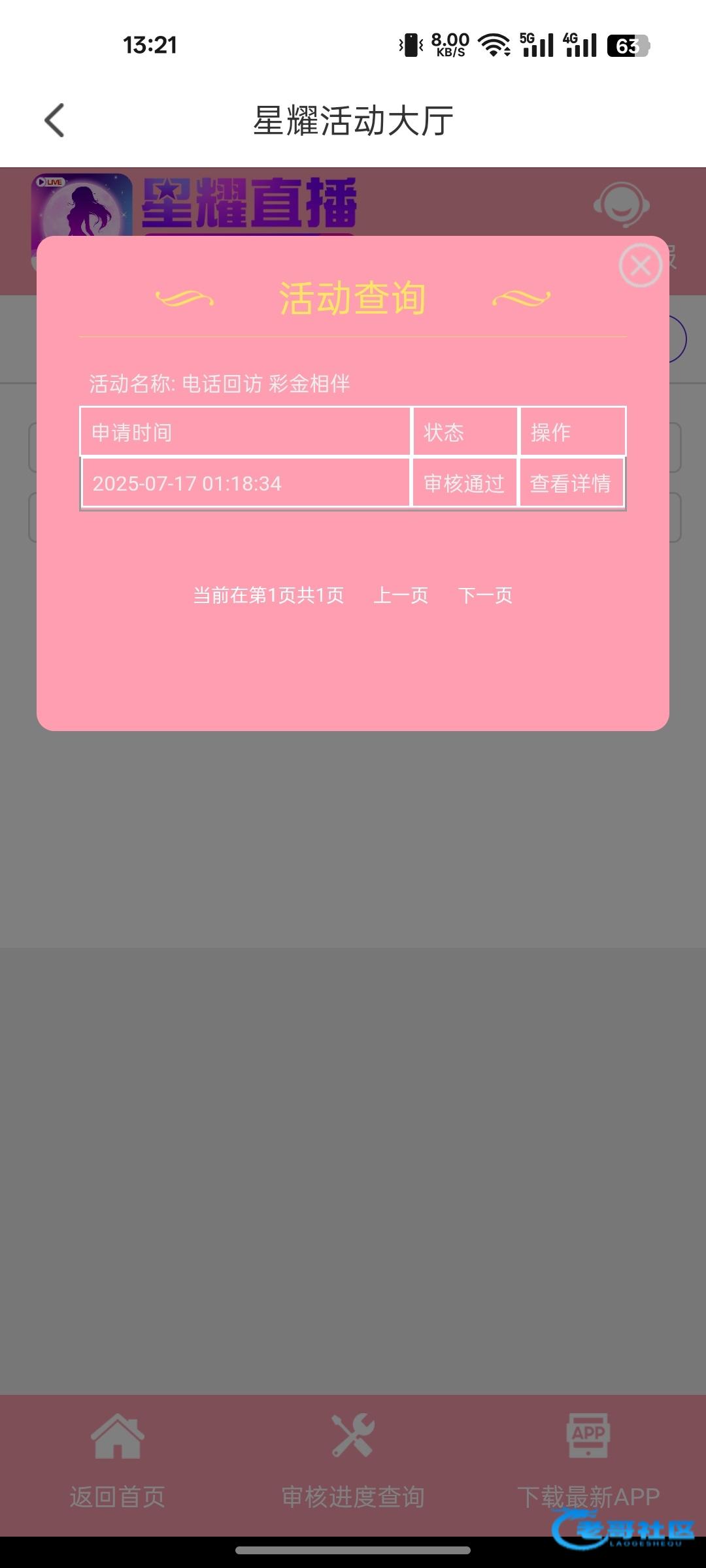Go back using the top-left arrow

(55, 121)
